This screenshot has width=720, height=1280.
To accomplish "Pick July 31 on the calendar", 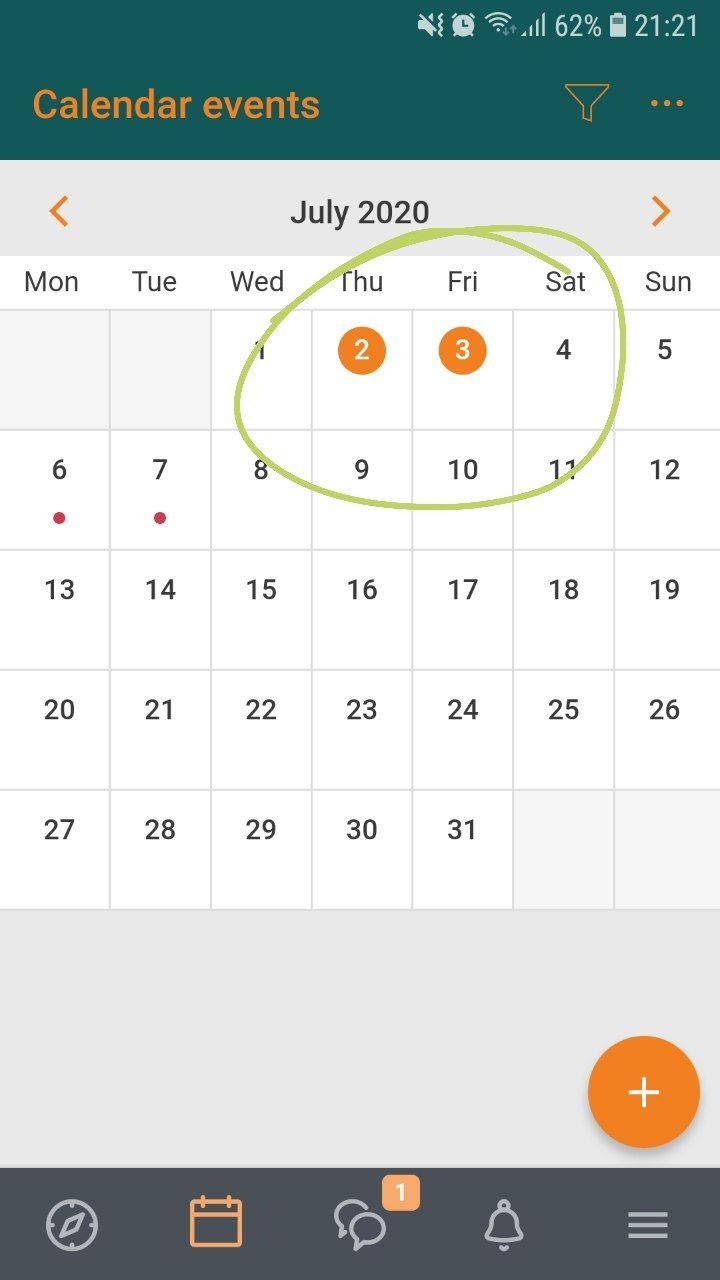I will pos(462,850).
